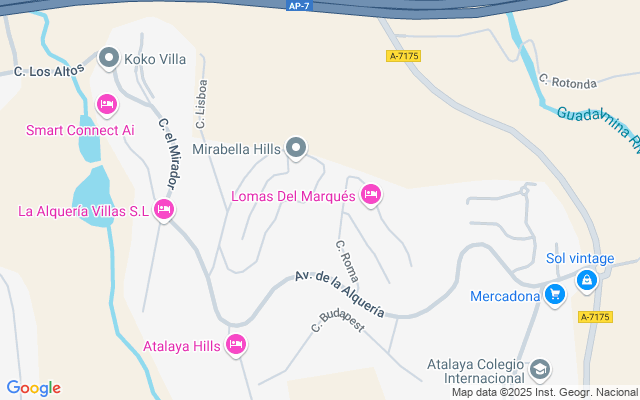
Task: Open the Lomas Del Marqués hotel marker
Action: (x=371, y=195)
